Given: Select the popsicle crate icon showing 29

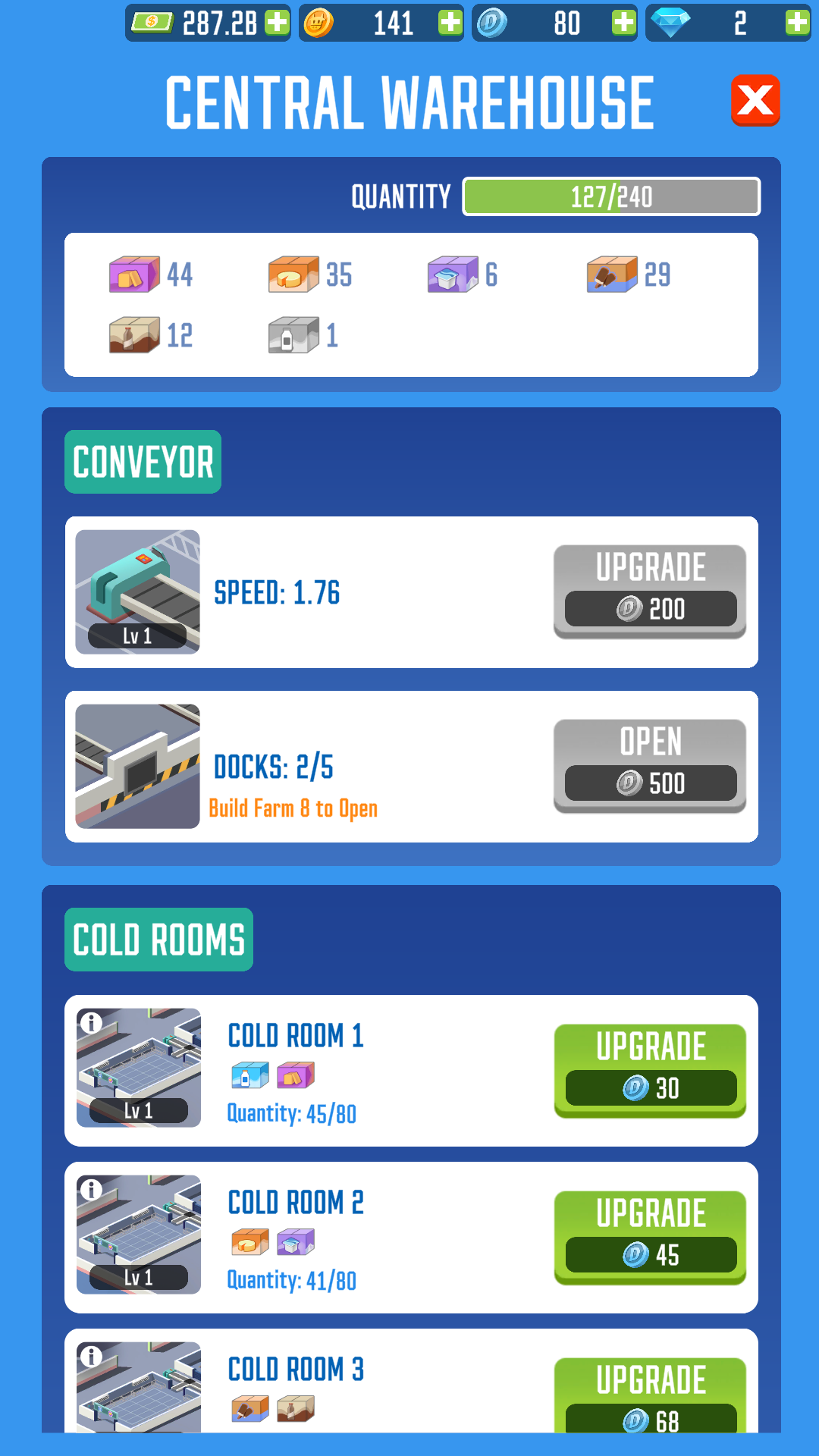Looking at the screenshot, I should coord(610,275).
